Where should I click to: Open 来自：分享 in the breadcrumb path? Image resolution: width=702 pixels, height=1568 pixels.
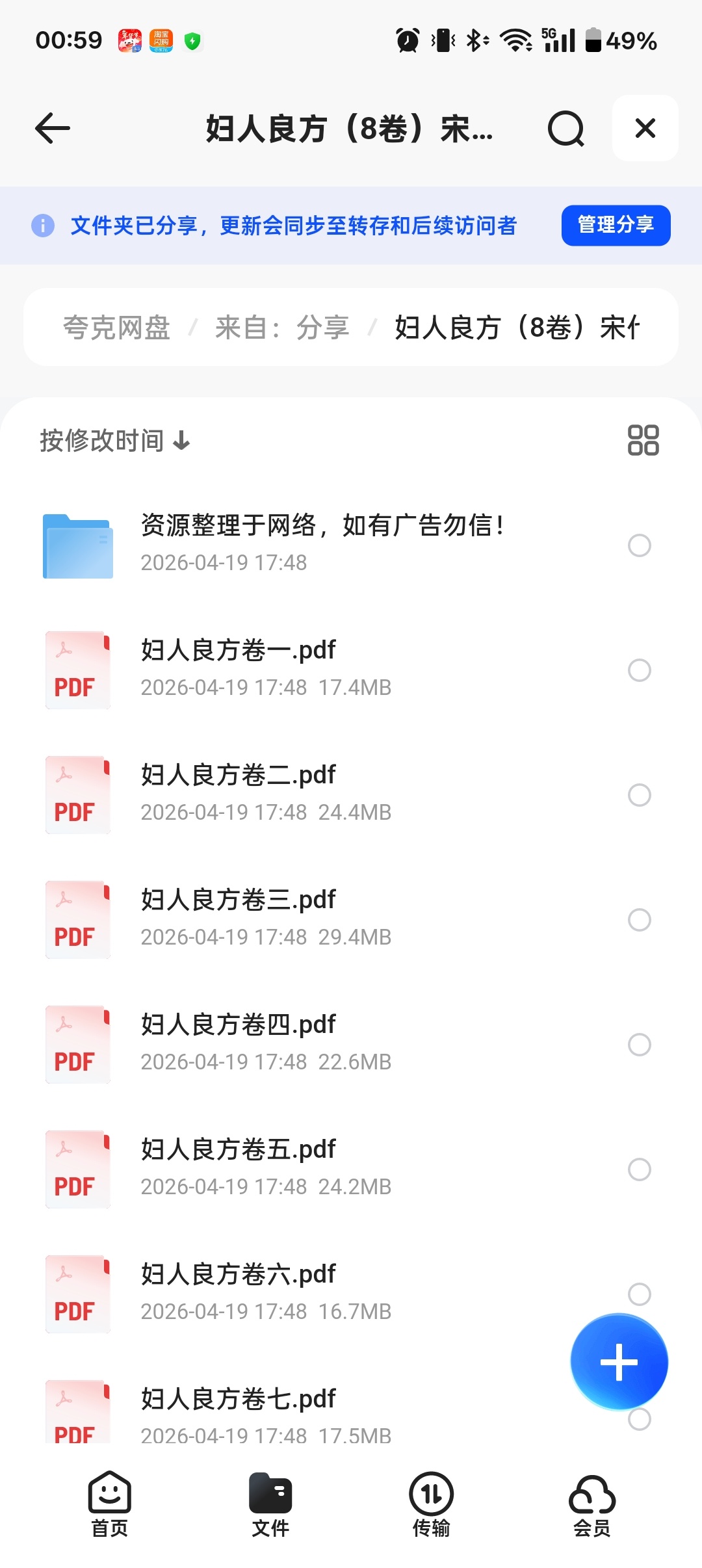282,327
